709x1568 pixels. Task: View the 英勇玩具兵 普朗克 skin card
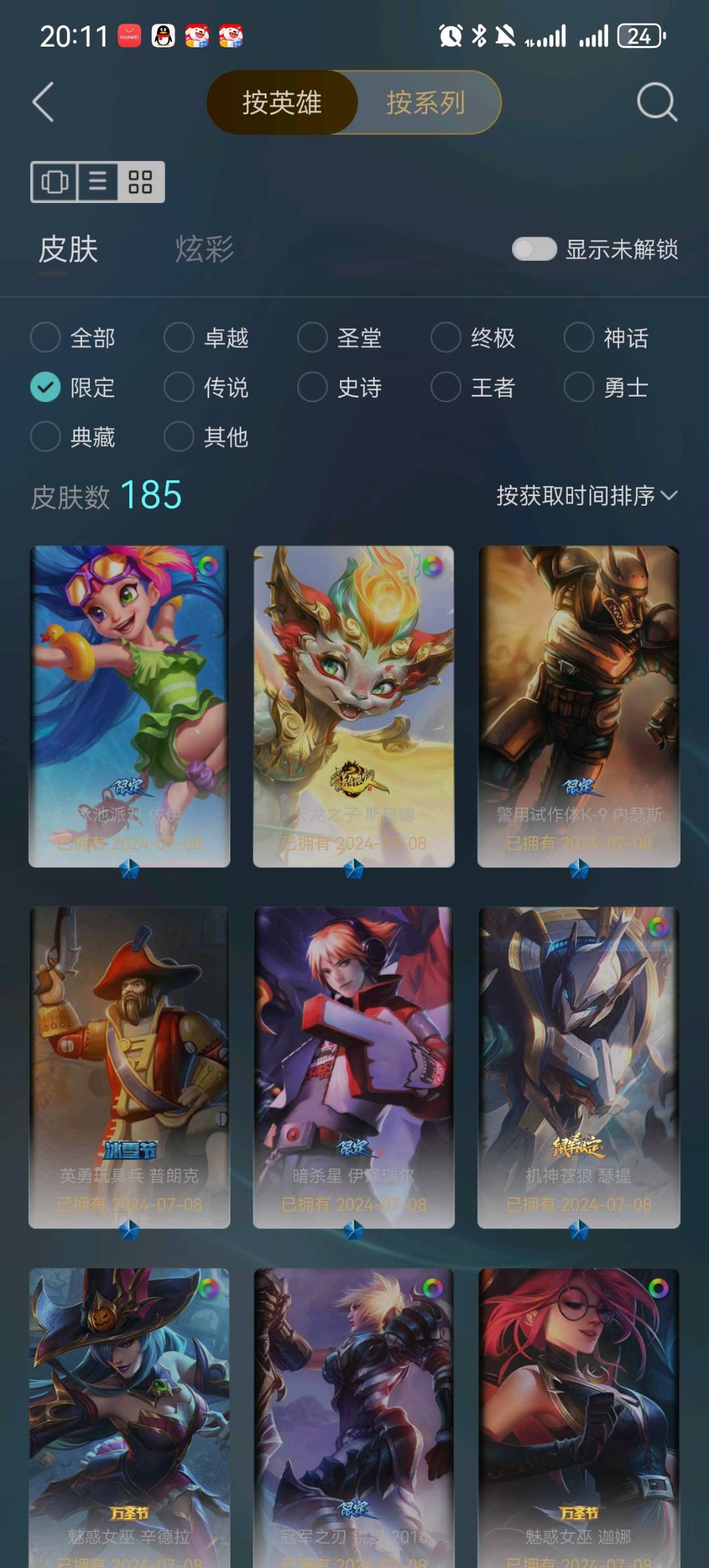pos(129,1067)
